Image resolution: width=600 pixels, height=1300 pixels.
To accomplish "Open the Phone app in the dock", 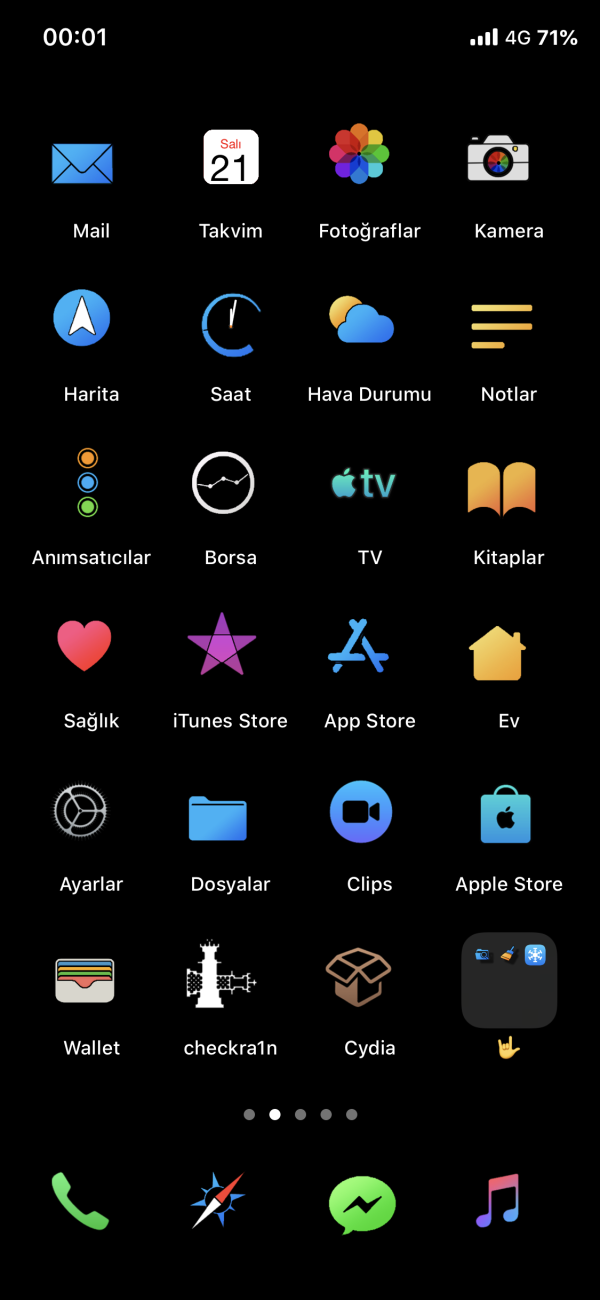I will pos(80,1200).
